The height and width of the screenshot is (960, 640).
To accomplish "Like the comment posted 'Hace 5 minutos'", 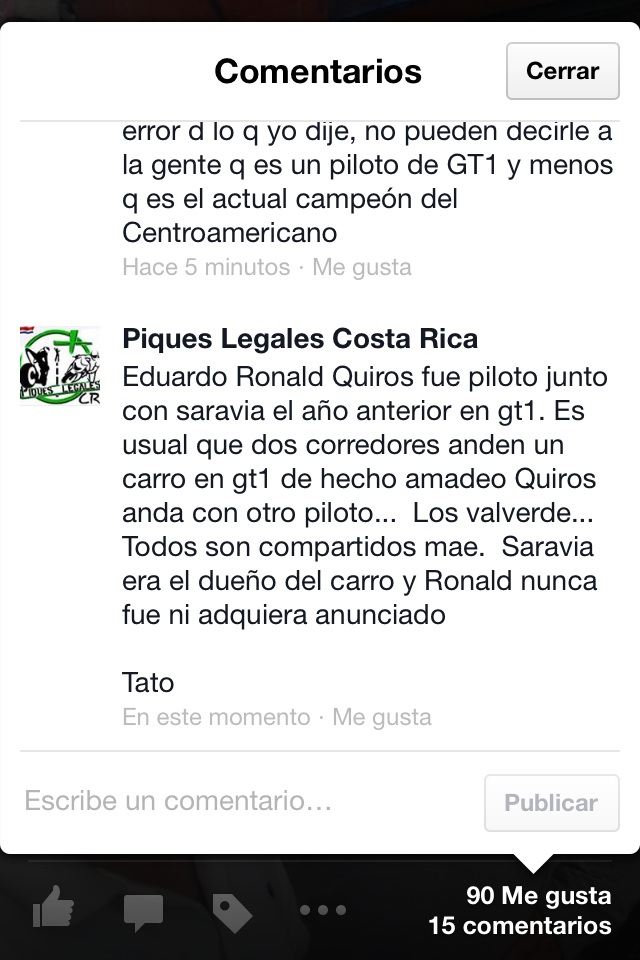I will point(361,268).
